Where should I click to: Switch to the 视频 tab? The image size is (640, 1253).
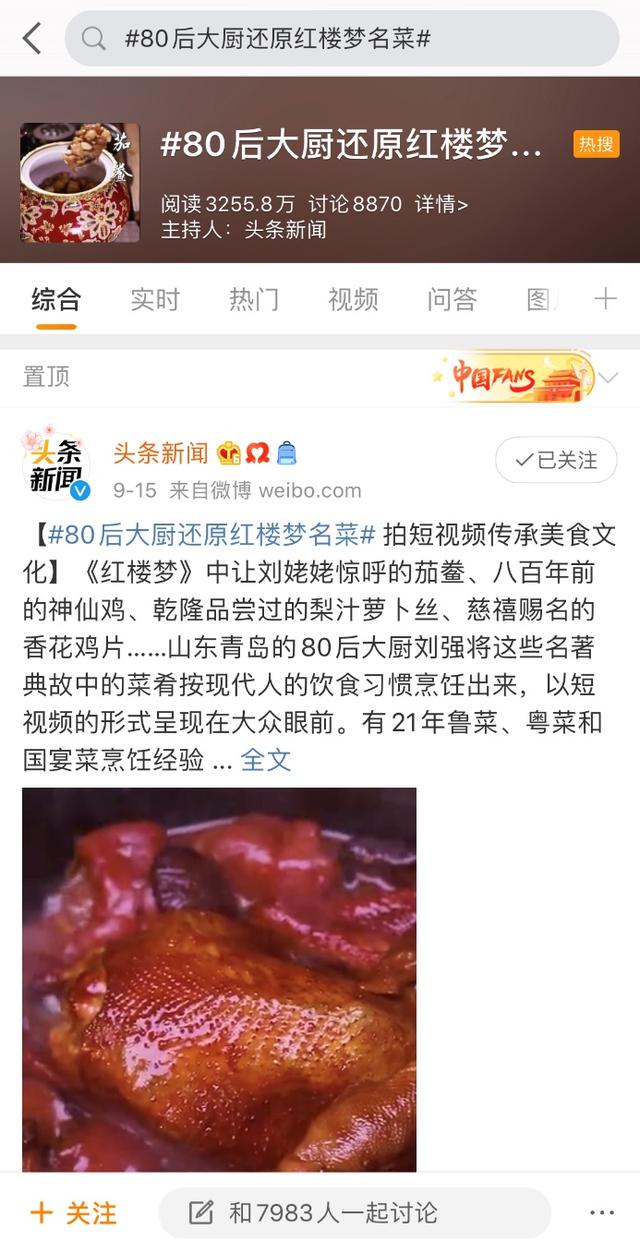(x=352, y=299)
